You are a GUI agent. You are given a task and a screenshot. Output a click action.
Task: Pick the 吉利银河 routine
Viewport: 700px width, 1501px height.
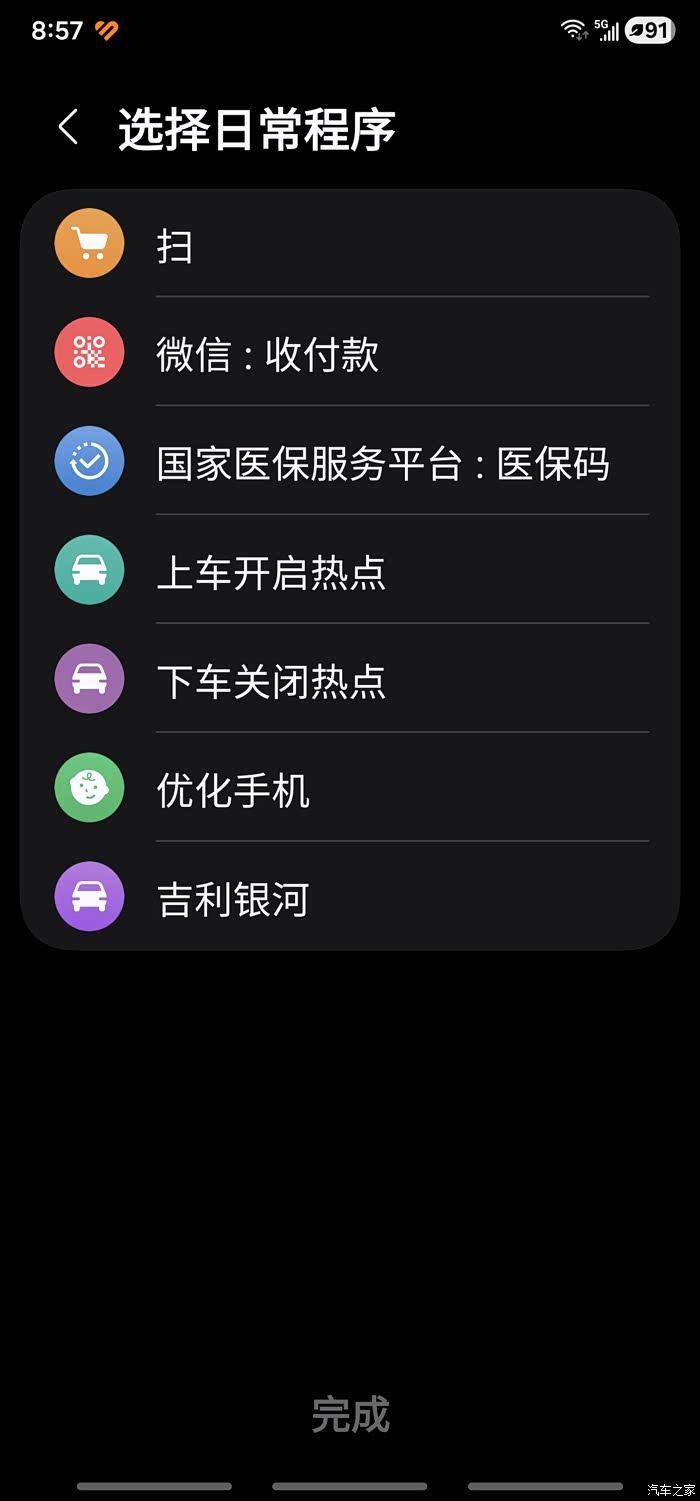(350, 898)
